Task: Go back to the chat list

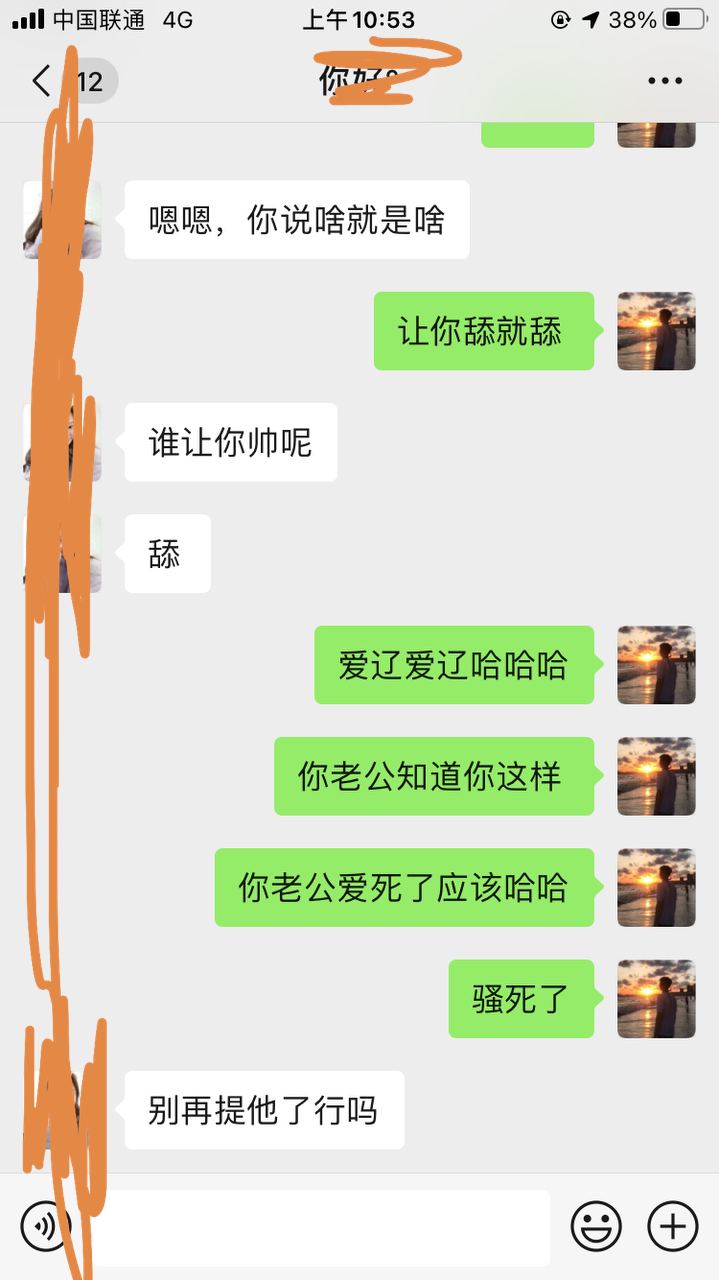Action: coord(42,81)
